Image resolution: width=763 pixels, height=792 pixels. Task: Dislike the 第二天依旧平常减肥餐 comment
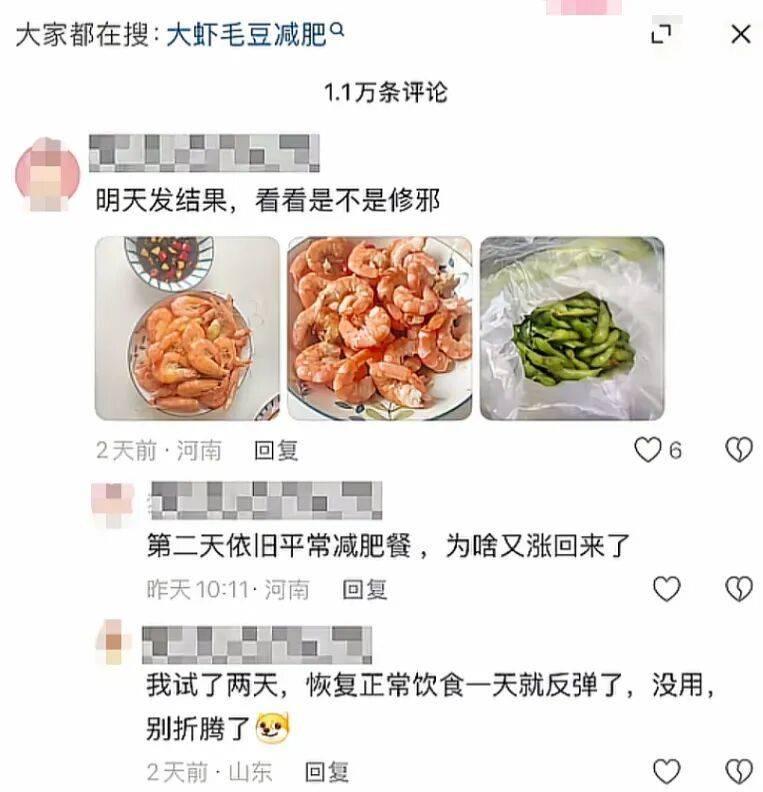[x=738, y=589]
